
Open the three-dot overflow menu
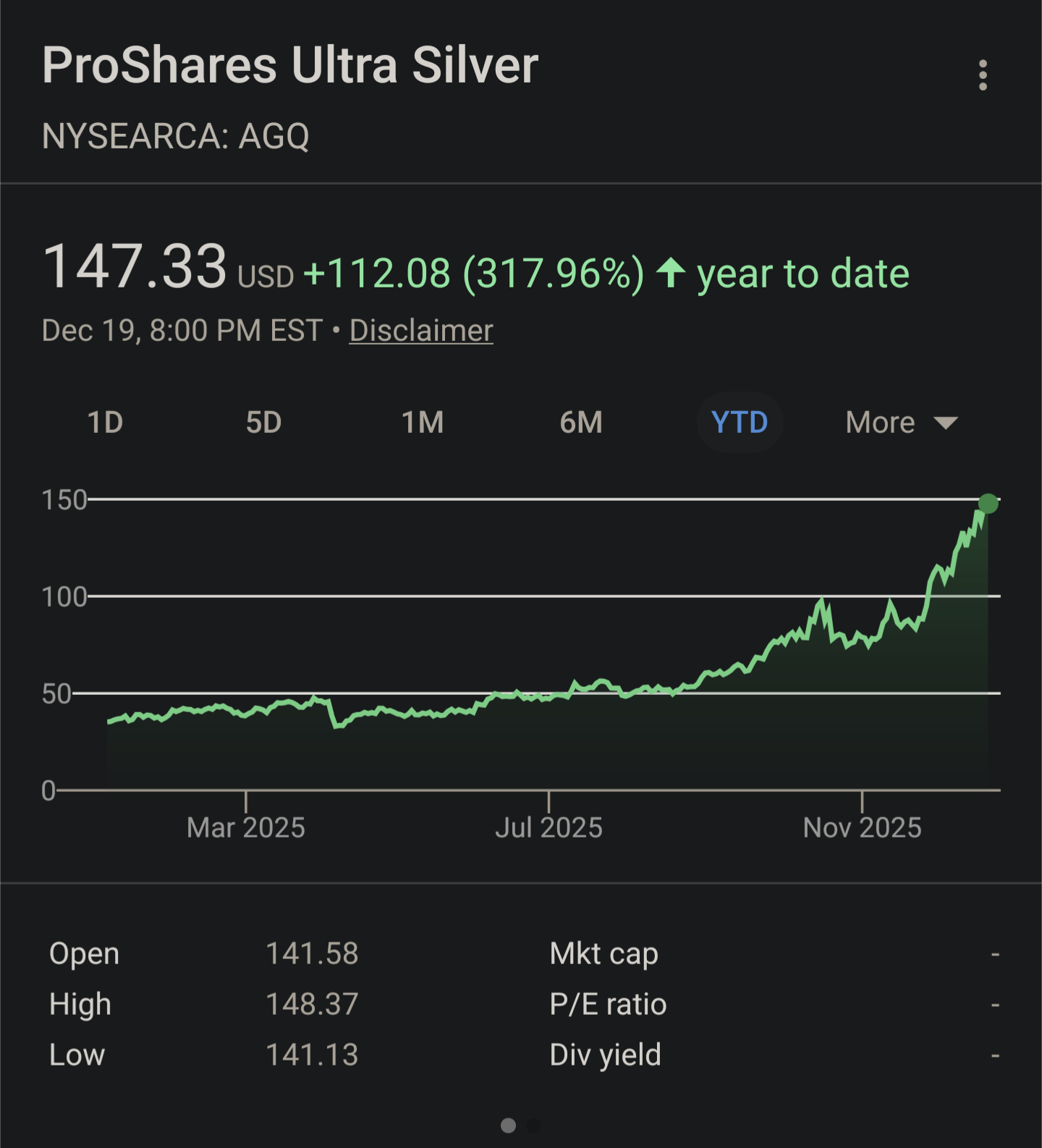(982, 75)
